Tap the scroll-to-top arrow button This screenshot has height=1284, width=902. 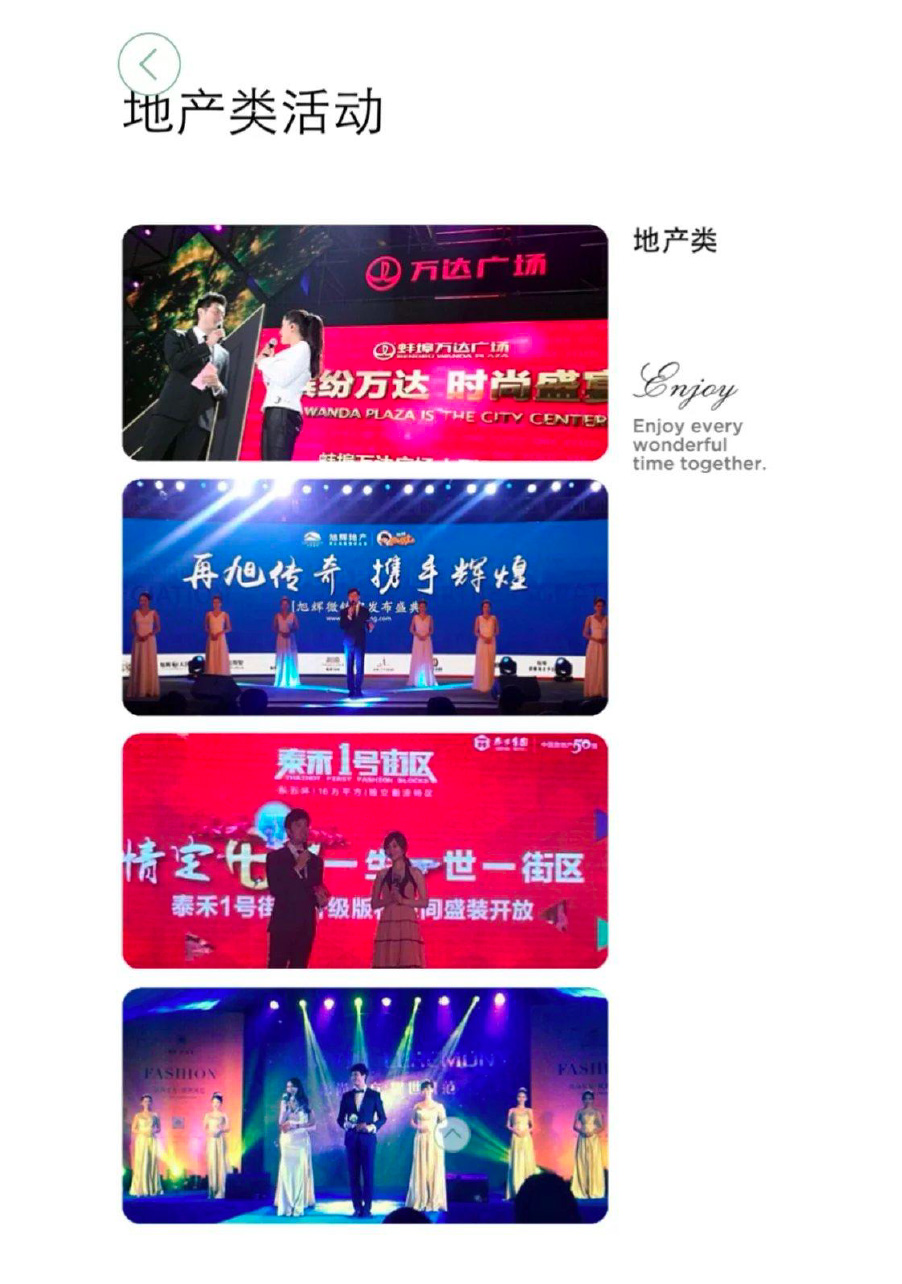[x=453, y=1133]
